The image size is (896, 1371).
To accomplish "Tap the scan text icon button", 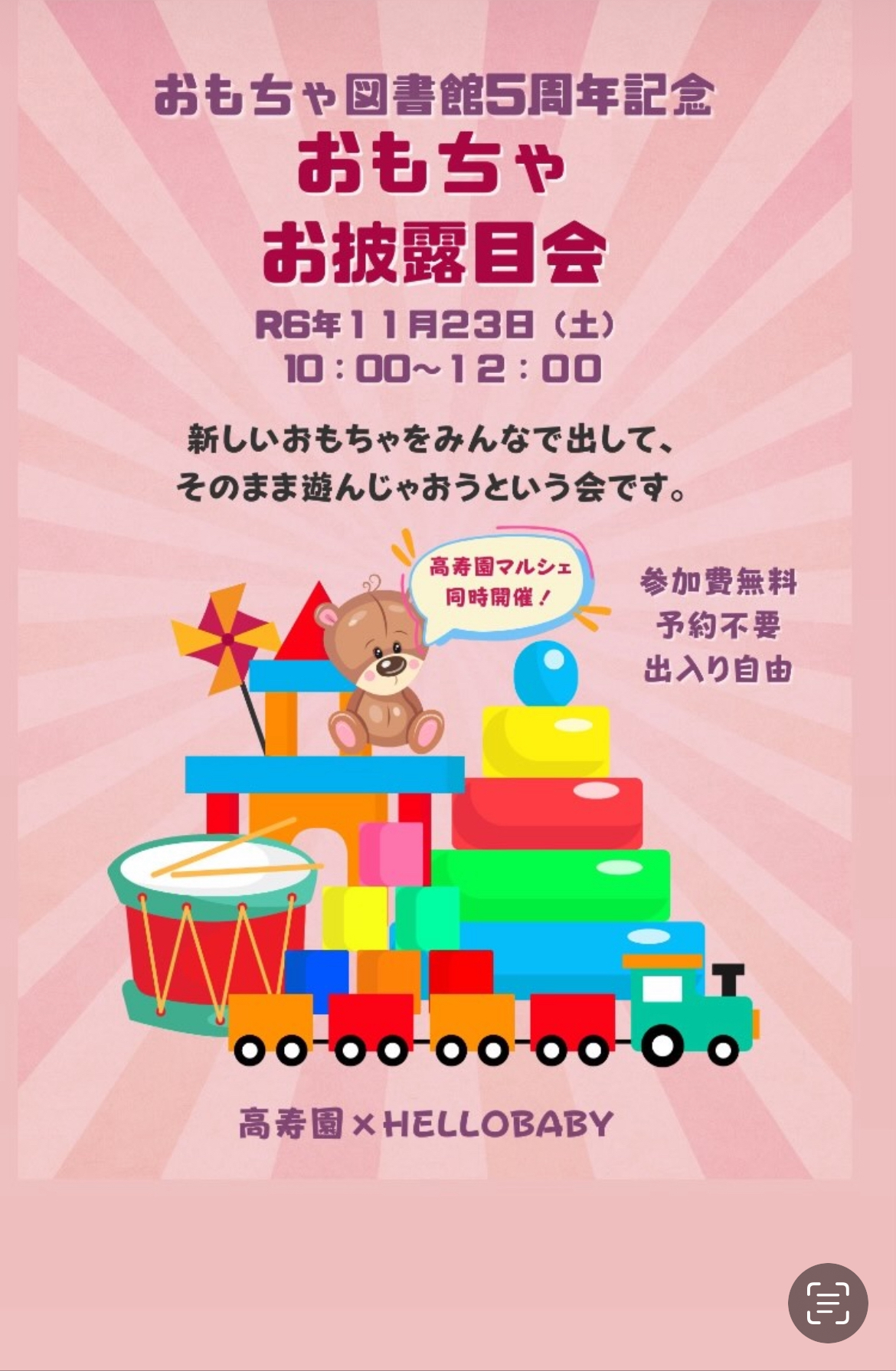I will [828, 1302].
